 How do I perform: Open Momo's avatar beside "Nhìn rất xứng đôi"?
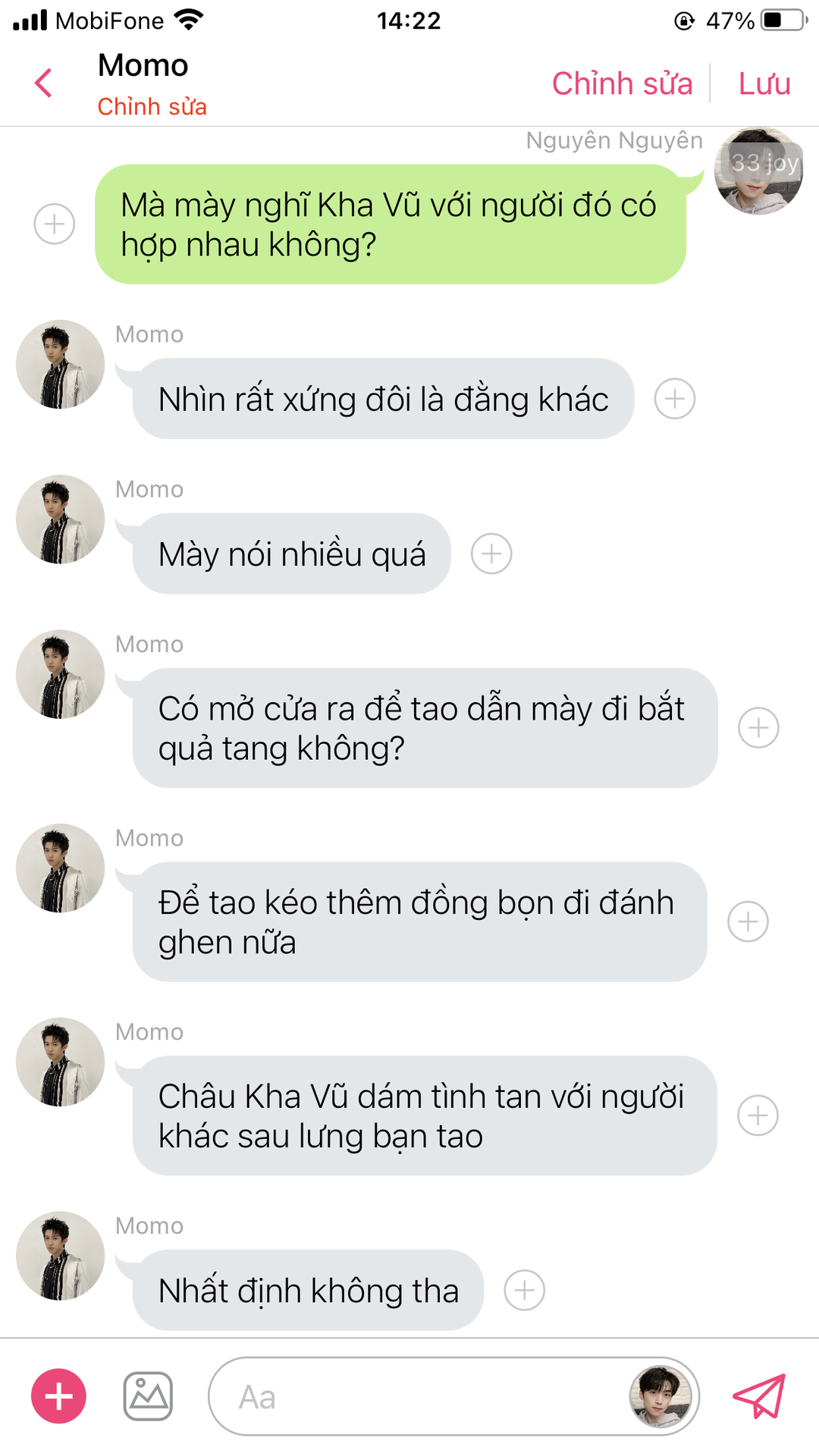[x=61, y=364]
